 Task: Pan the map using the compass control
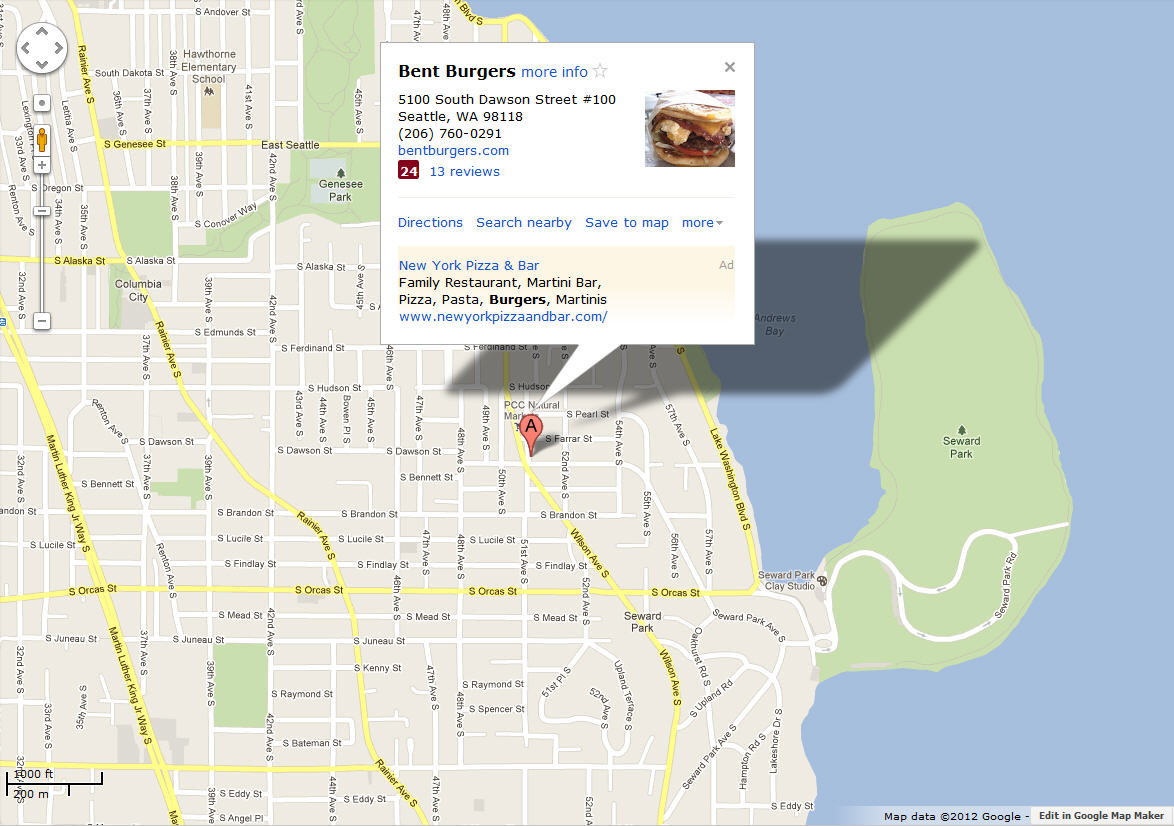coord(42,47)
